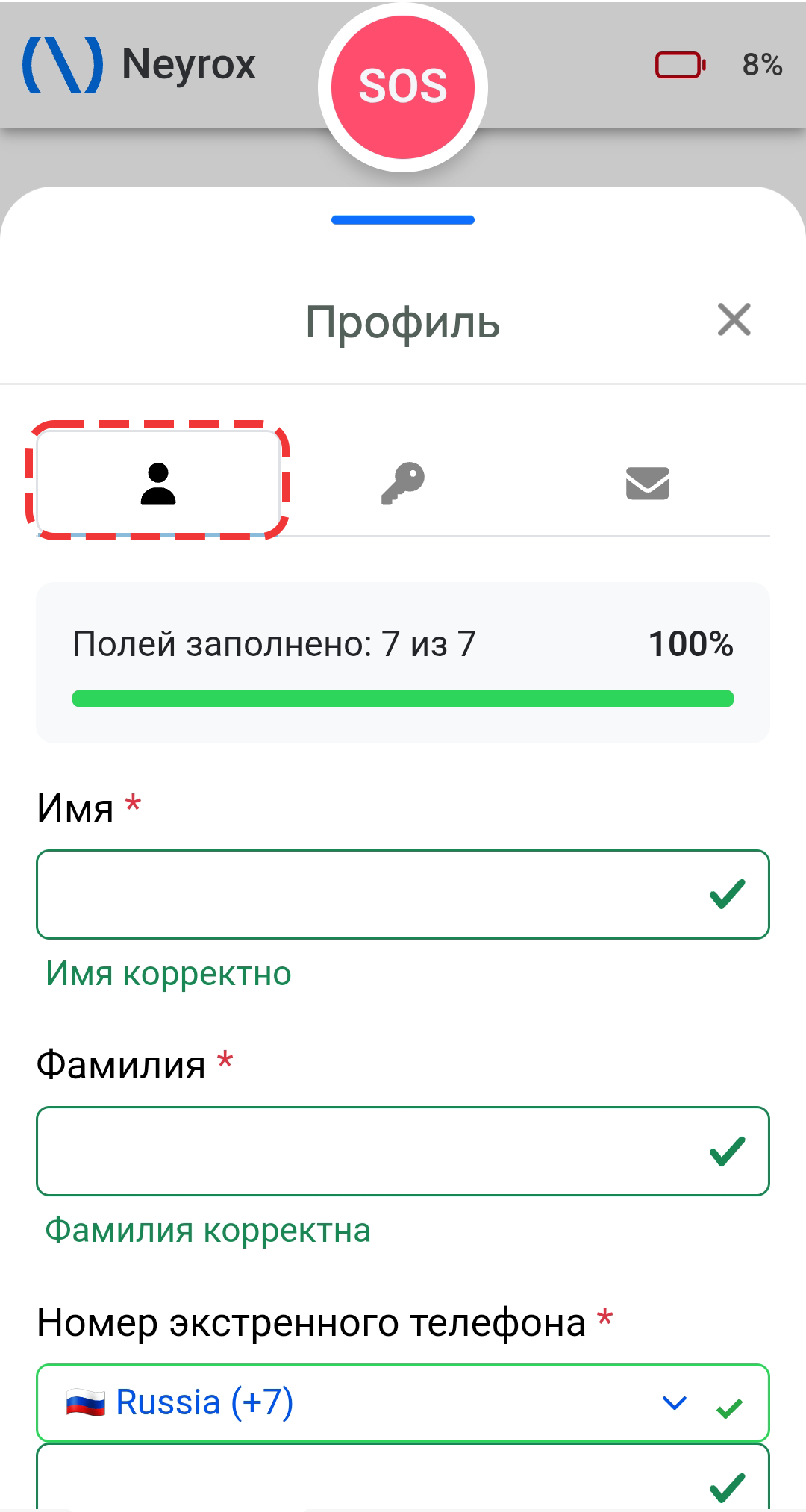The height and width of the screenshot is (1512, 806).
Task: Tap the red SOS emergency button
Action: pos(403,87)
